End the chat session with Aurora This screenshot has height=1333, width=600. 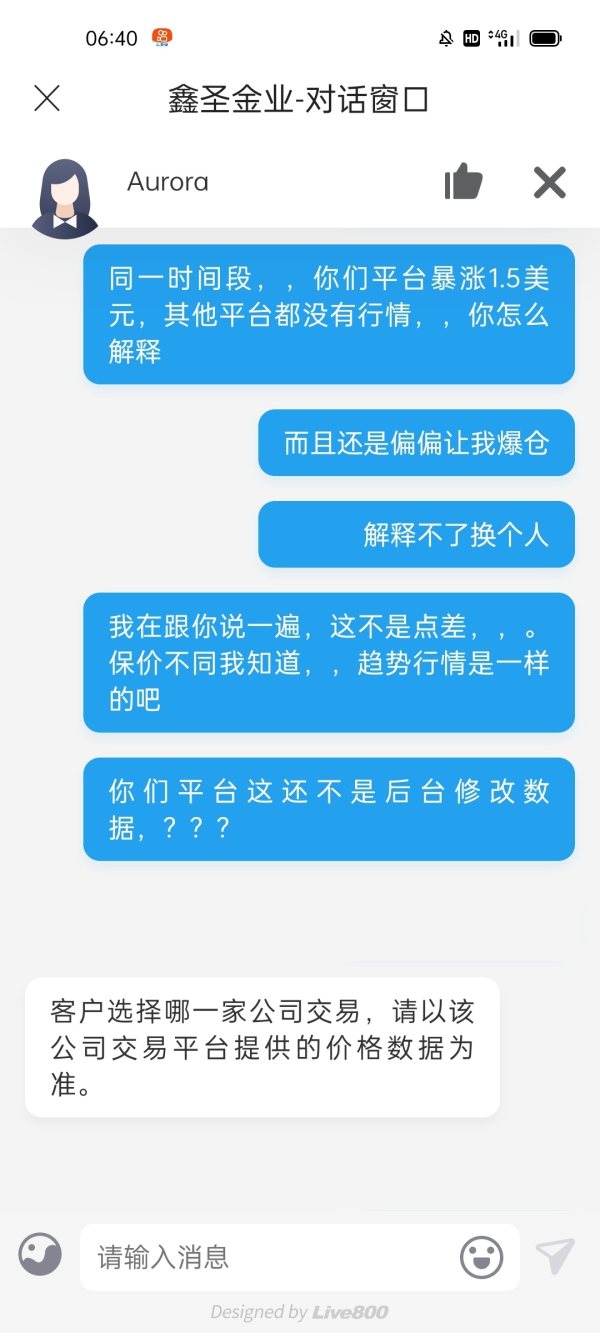pos(550,182)
